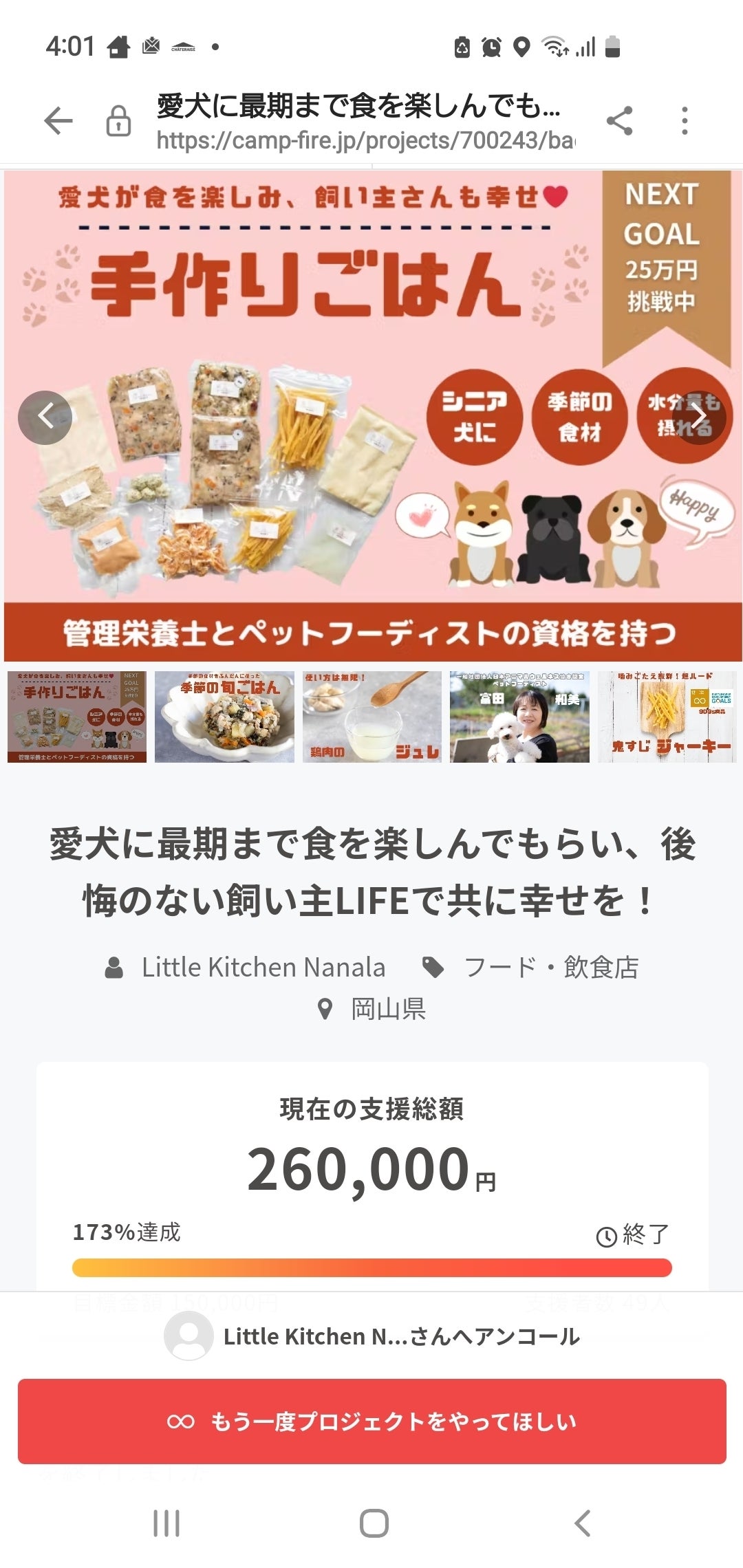This screenshot has width=743, height=1568.
Task: Show the previous banner image
Action: 45,417
